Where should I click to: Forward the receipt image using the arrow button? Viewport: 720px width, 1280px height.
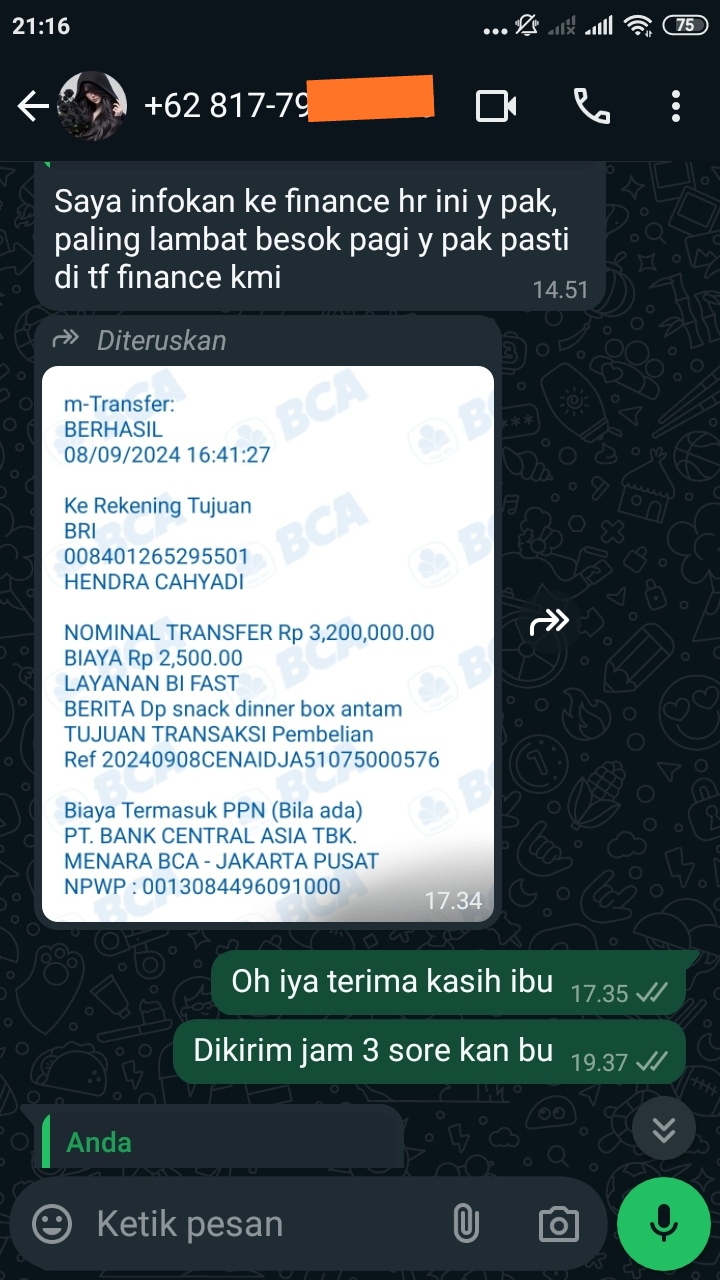coord(548,623)
